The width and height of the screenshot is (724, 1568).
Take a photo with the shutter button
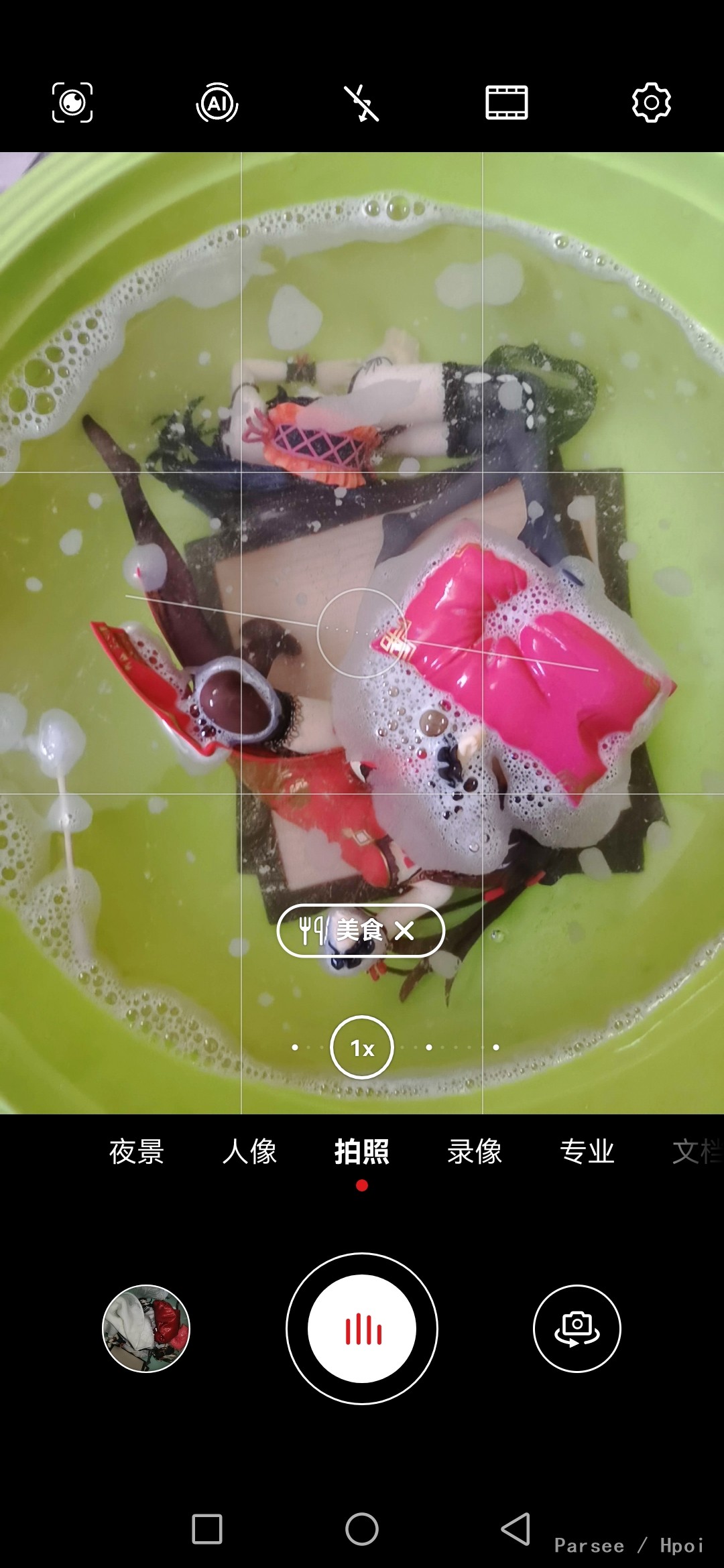click(362, 1329)
